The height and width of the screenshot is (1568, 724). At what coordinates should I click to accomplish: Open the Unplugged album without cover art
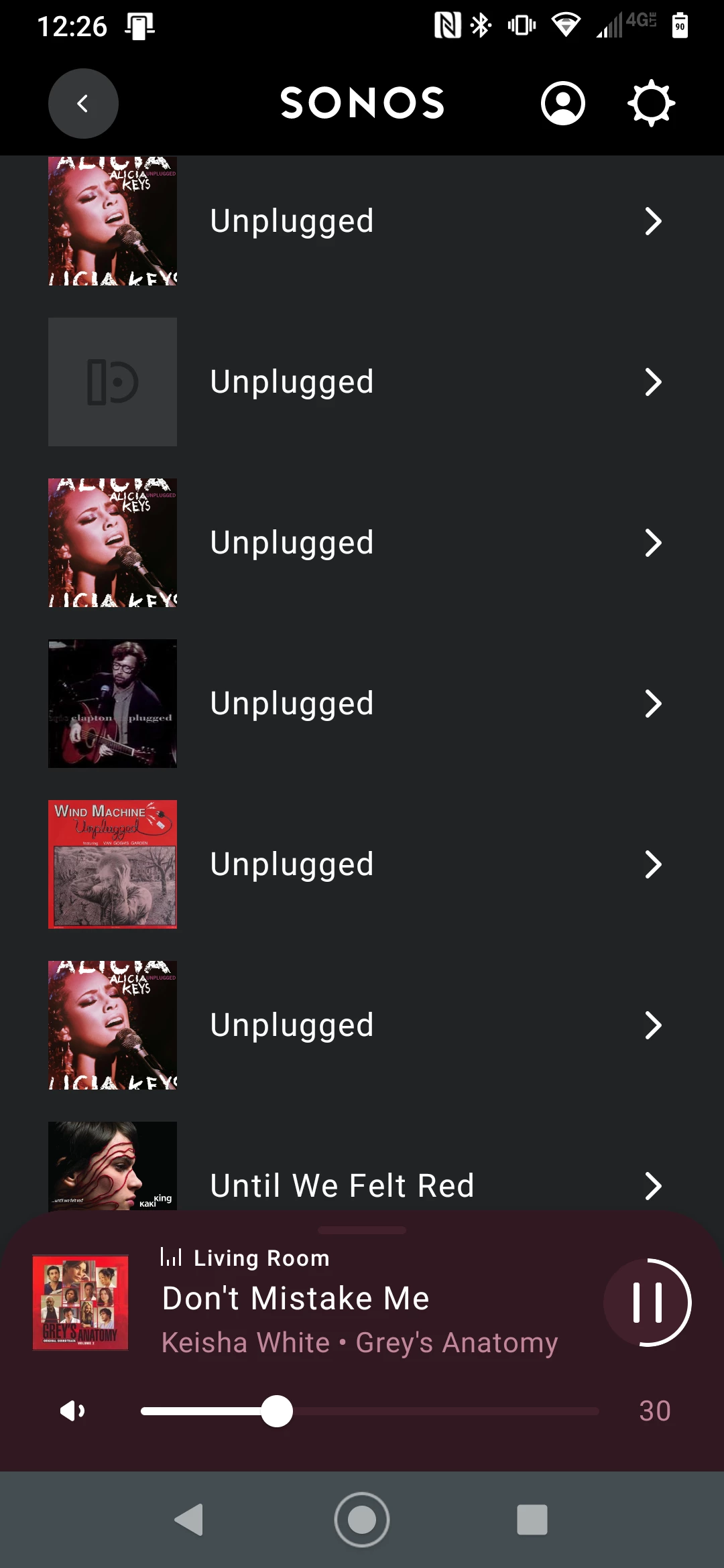pyautogui.click(x=362, y=382)
